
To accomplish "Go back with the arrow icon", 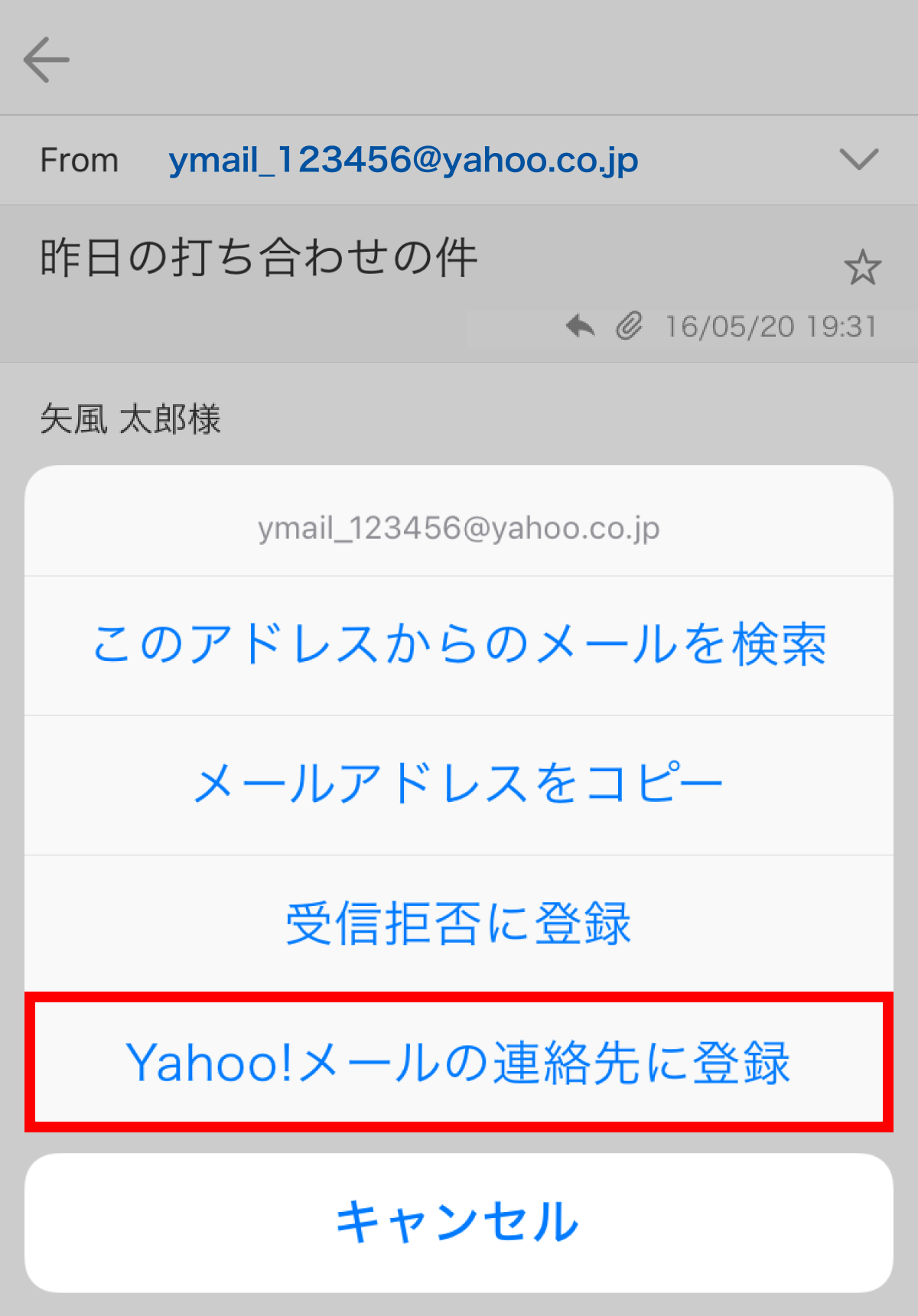I will coord(47,60).
